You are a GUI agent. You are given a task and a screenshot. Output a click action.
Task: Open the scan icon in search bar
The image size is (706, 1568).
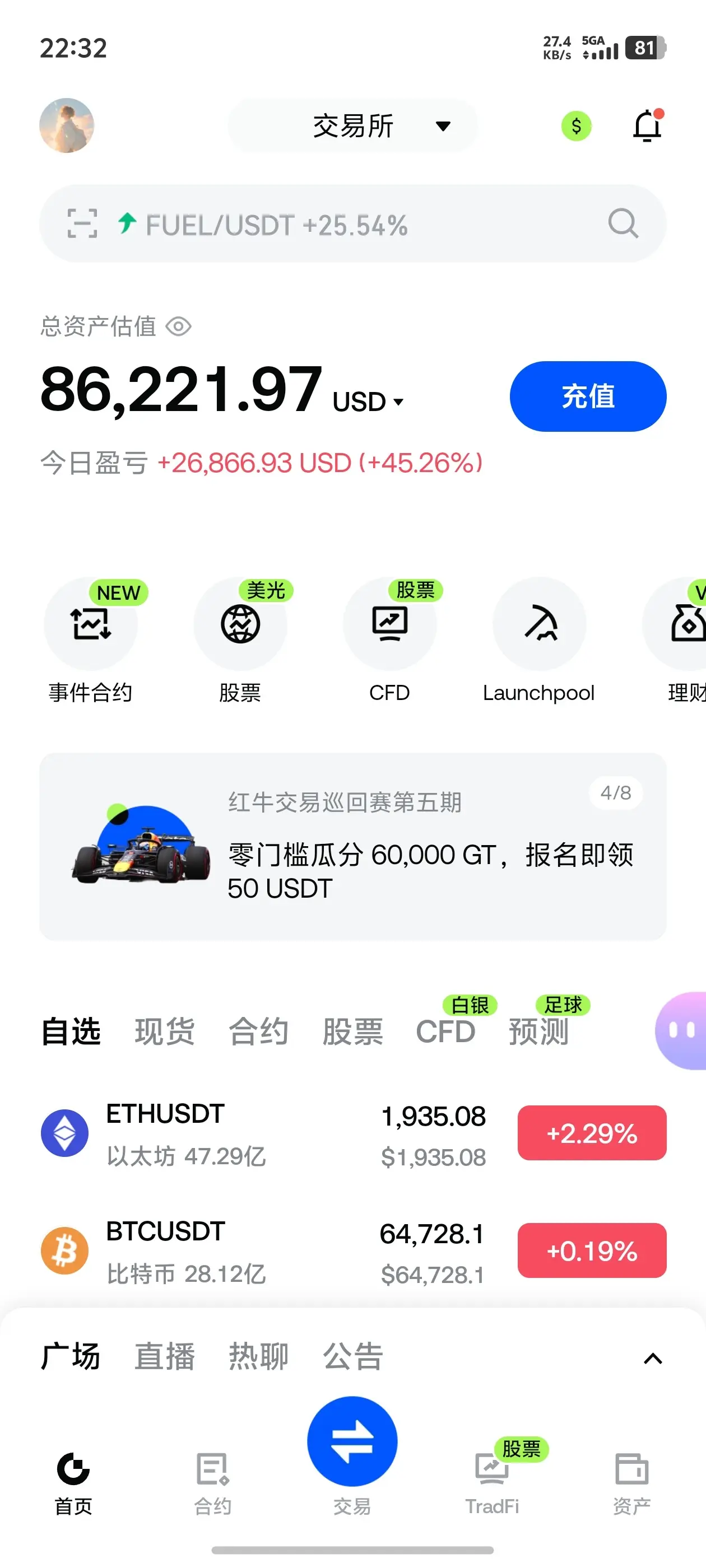click(x=82, y=223)
